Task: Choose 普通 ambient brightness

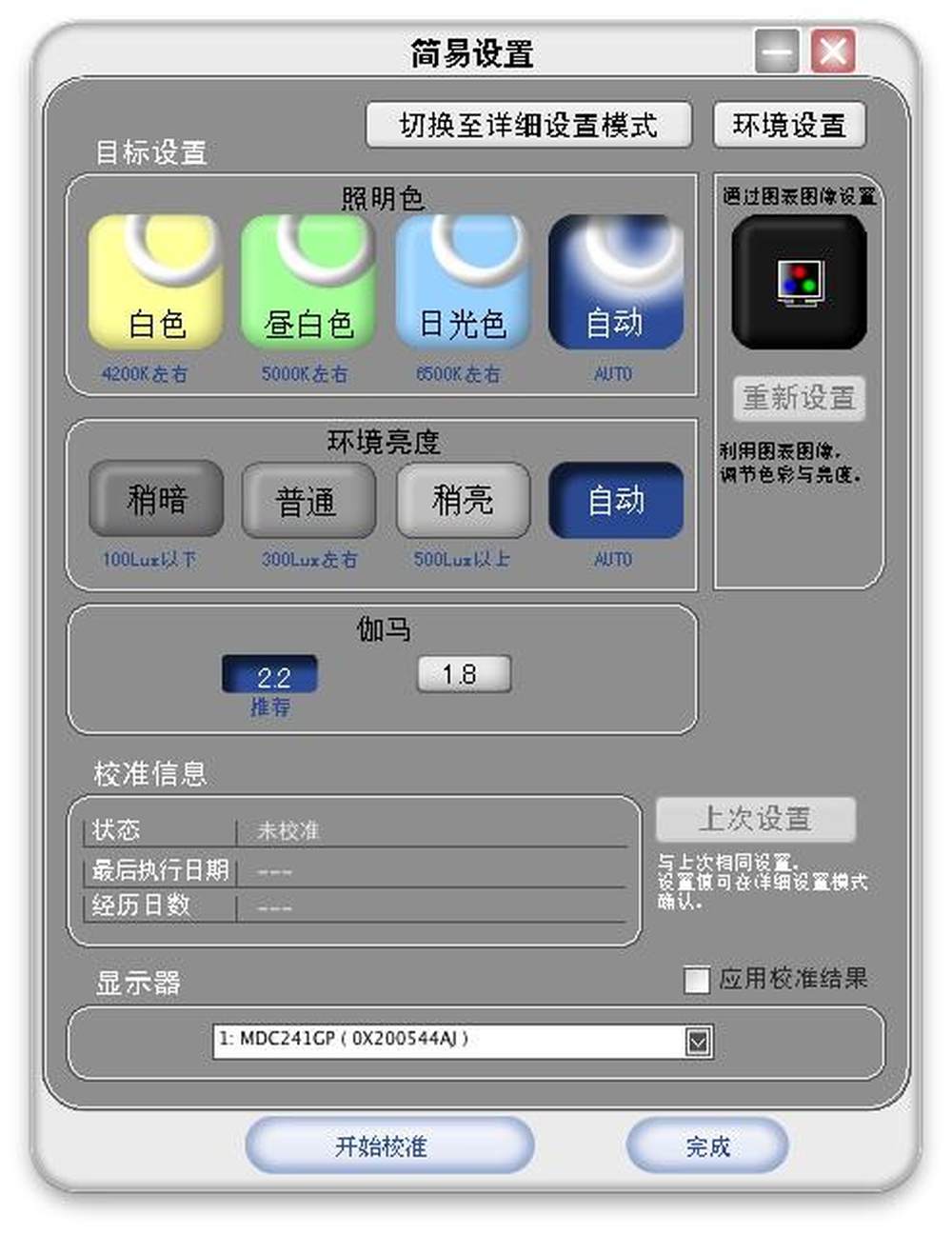Action: [x=308, y=501]
